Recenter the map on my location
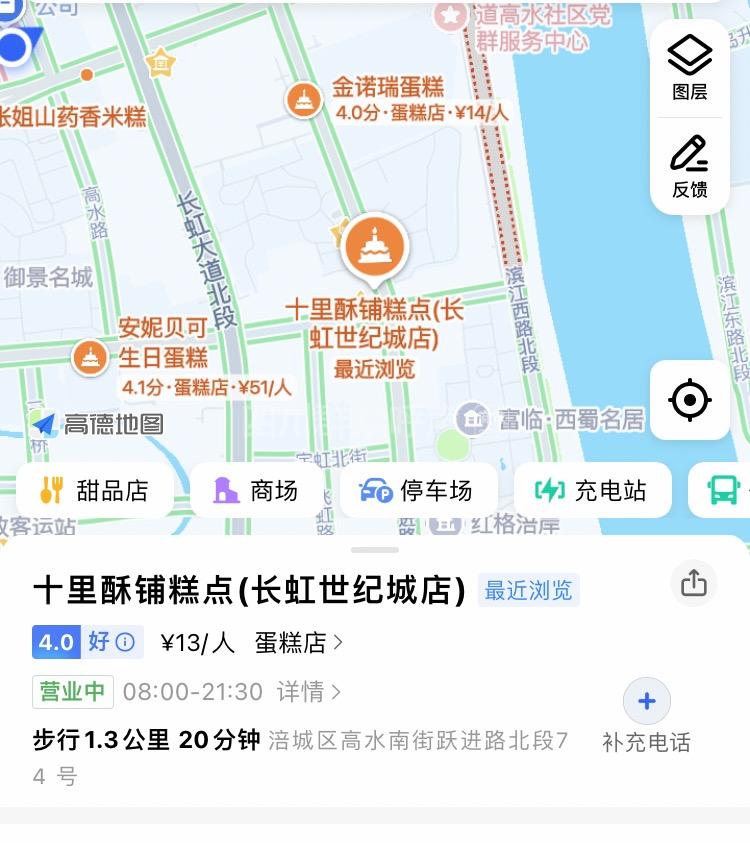This screenshot has width=750, height=843. 689,400
